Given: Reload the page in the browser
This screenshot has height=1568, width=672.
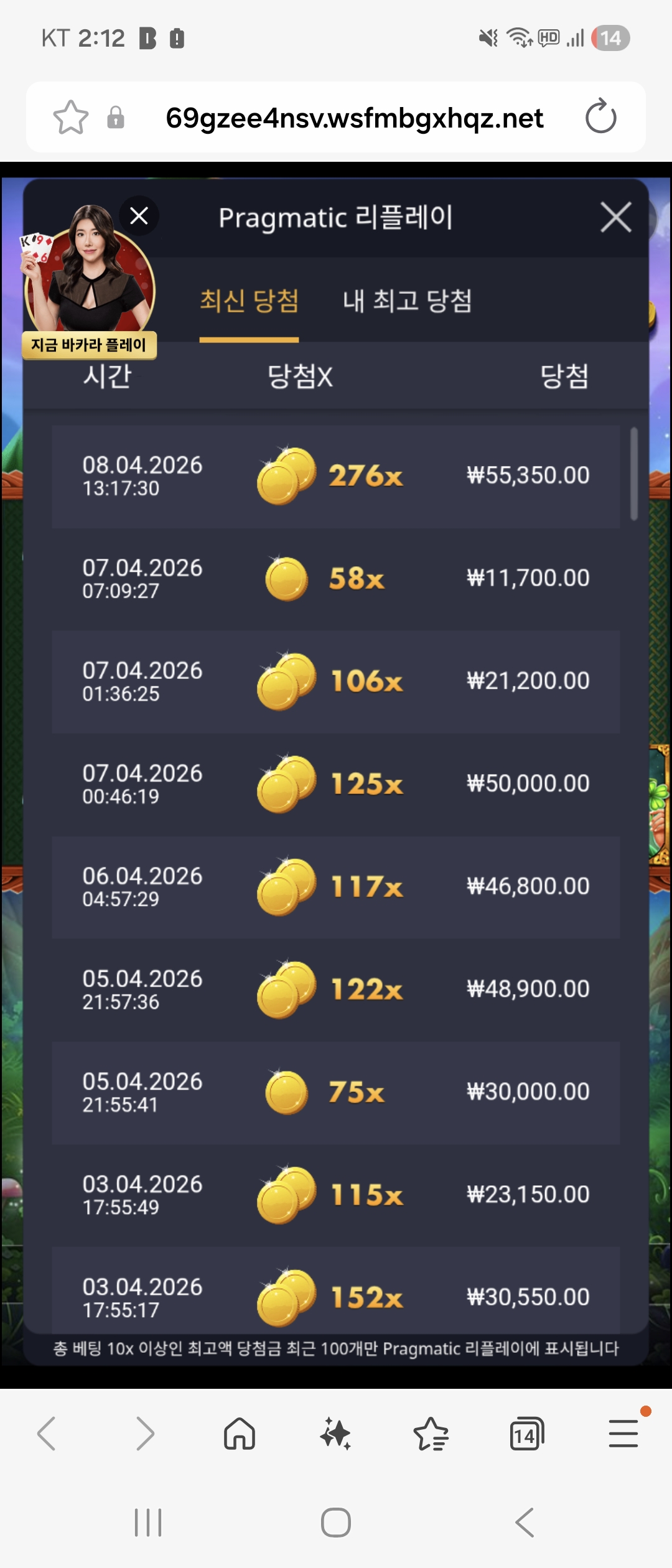Looking at the screenshot, I should coord(600,117).
